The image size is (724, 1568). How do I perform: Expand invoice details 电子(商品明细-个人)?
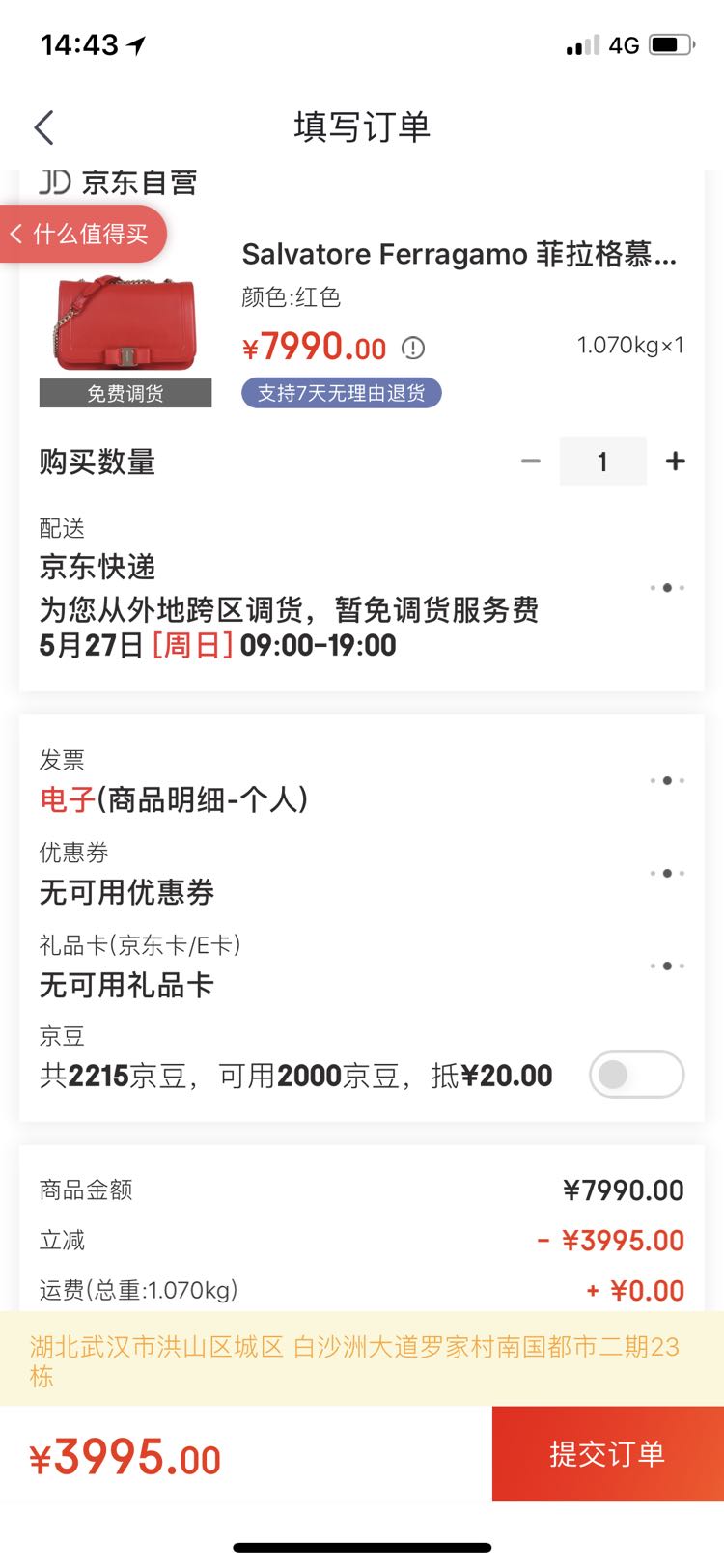tap(172, 799)
